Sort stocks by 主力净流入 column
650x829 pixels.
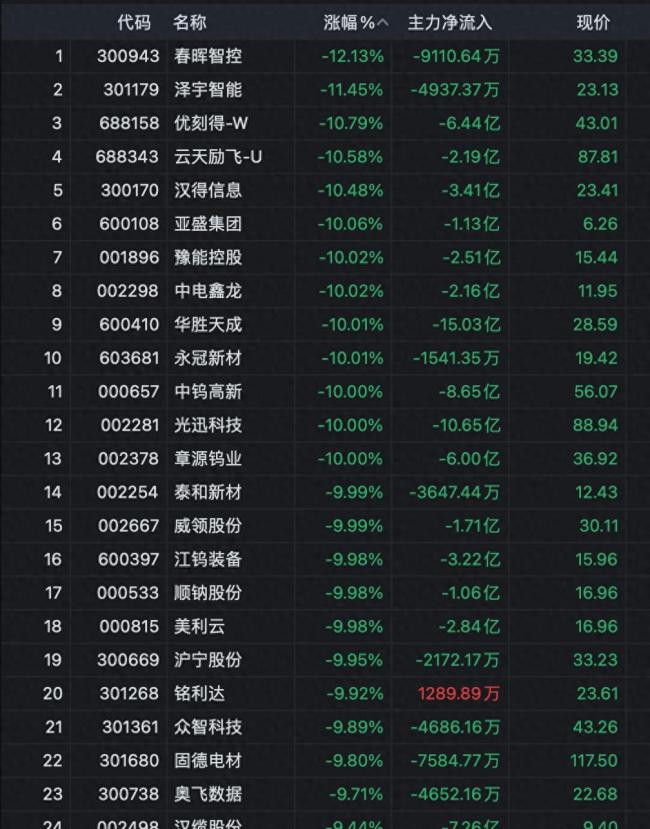450,22
